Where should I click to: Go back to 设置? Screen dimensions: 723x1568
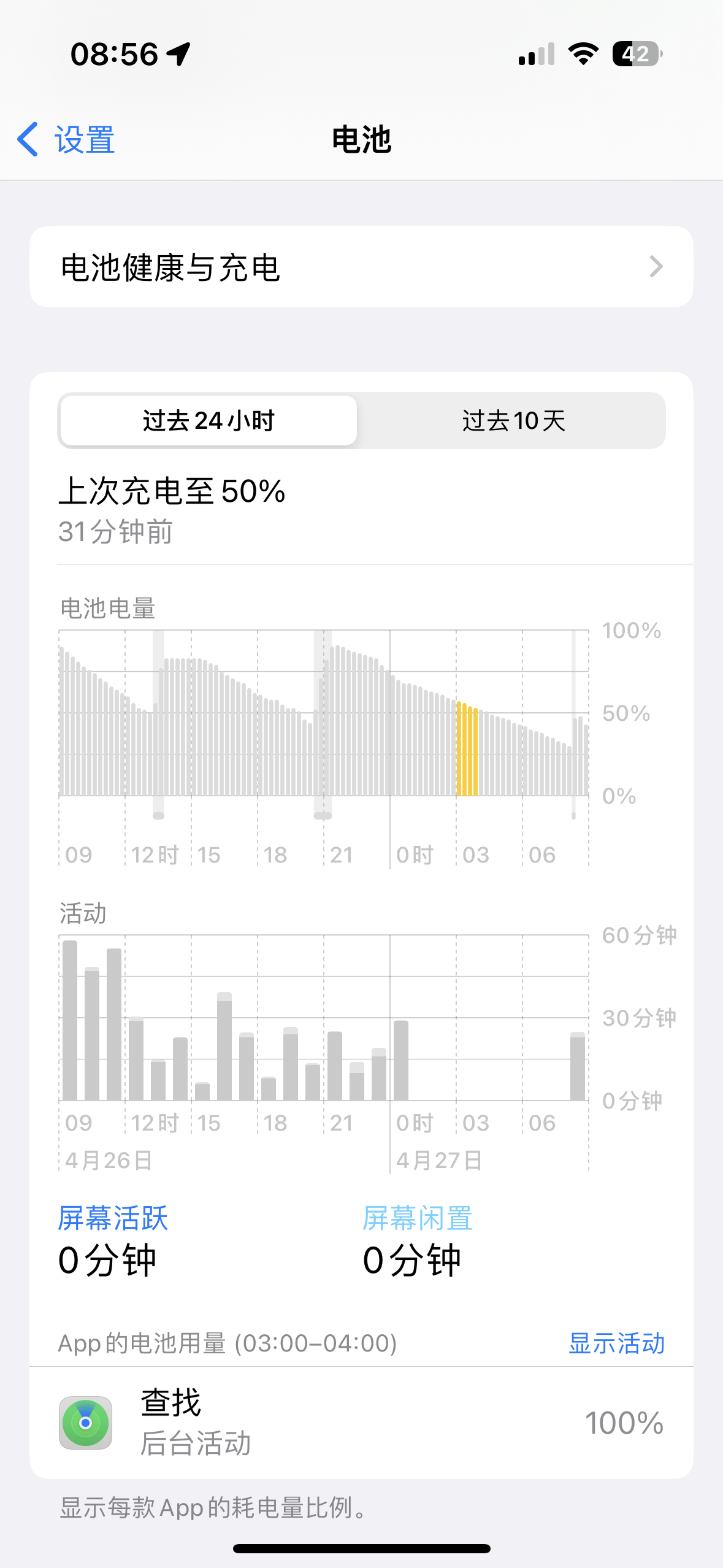(66, 139)
